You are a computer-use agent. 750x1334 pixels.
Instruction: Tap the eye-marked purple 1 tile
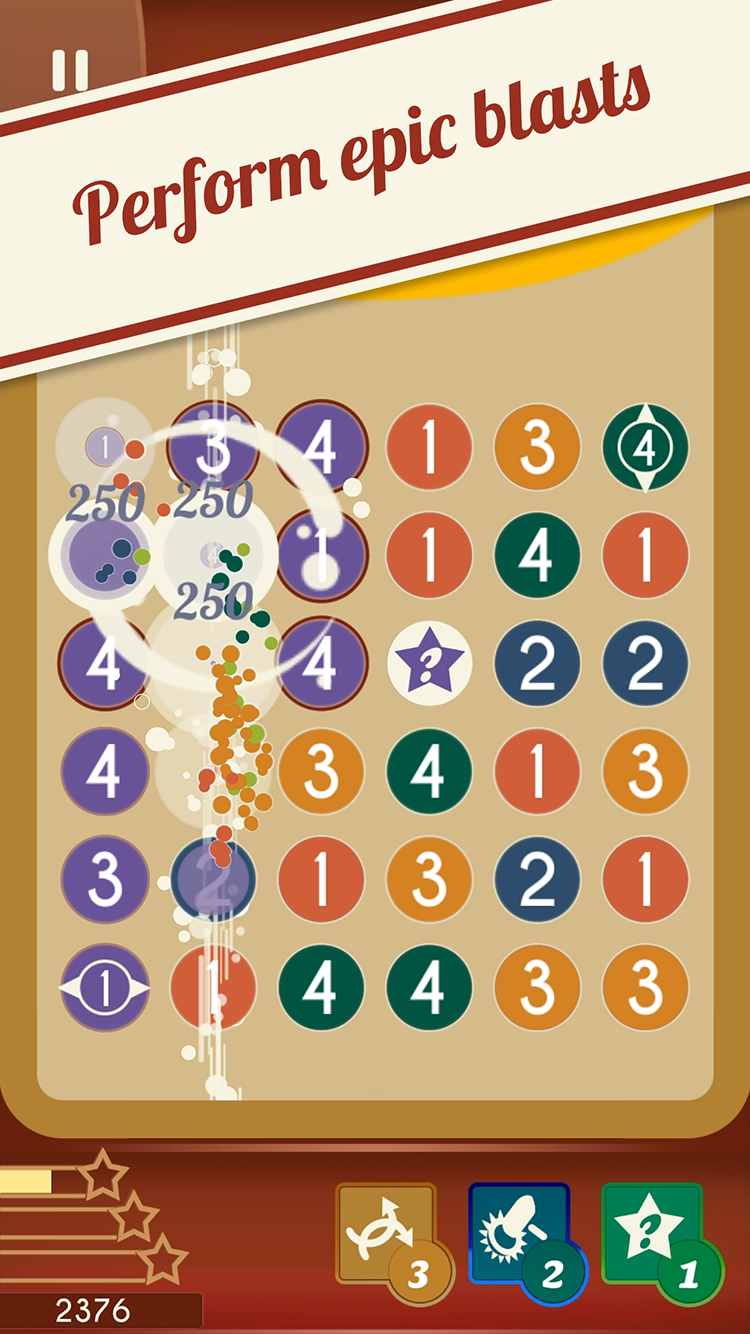point(103,988)
